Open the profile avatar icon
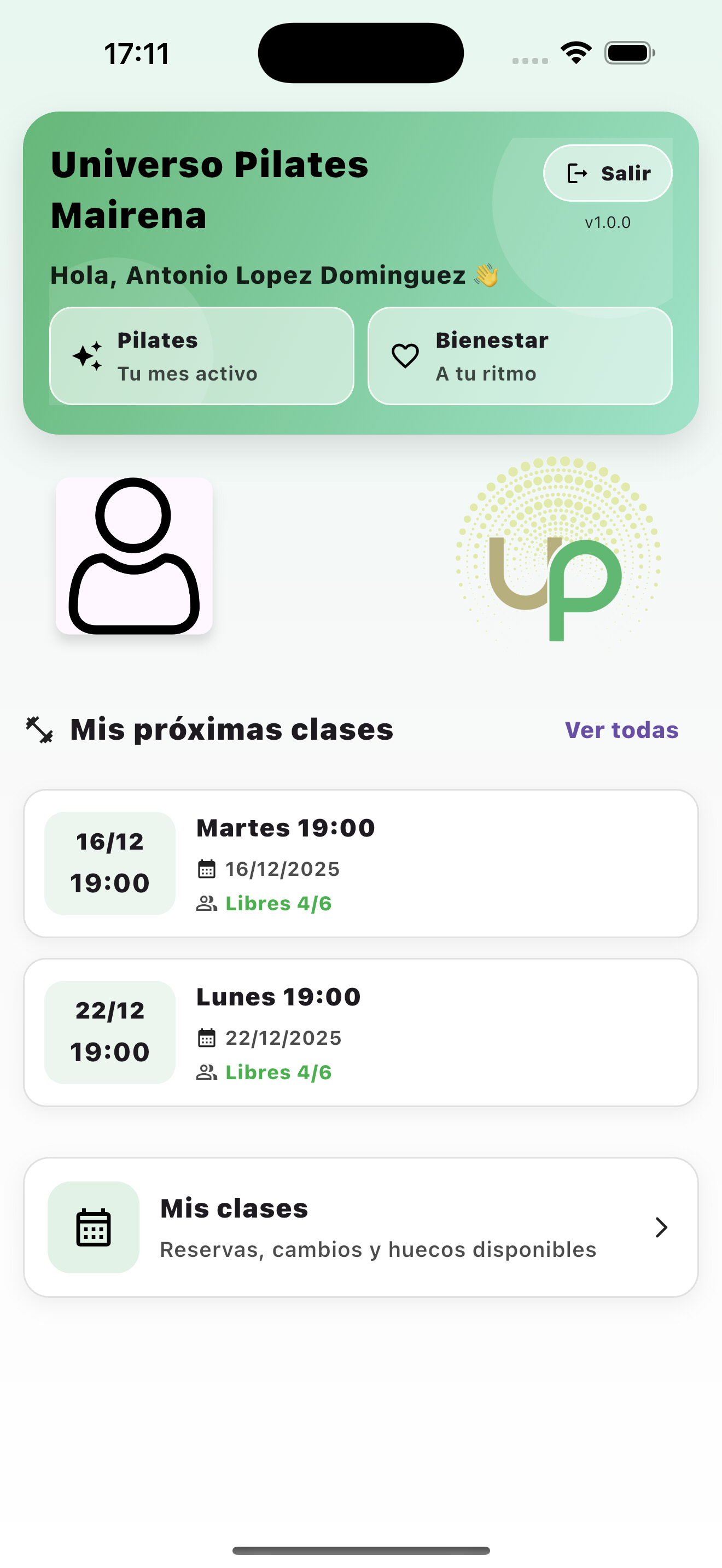This screenshot has width=722, height=1568. [x=134, y=555]
